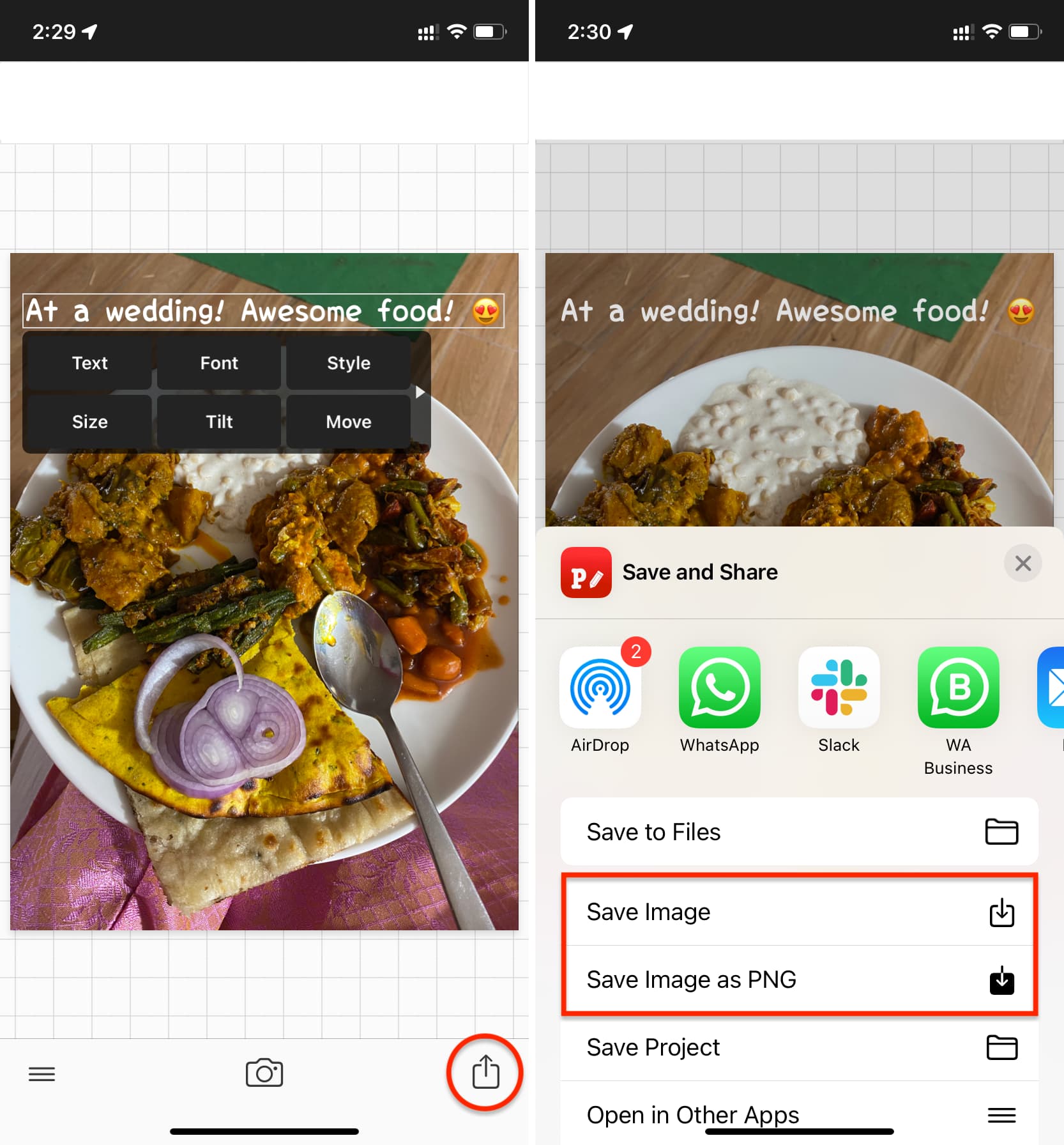The width and height of the screenshot is (1064, 1145).
Task: Tap the share icon in bottom toolbar
Action: [x=485, y=1072]
